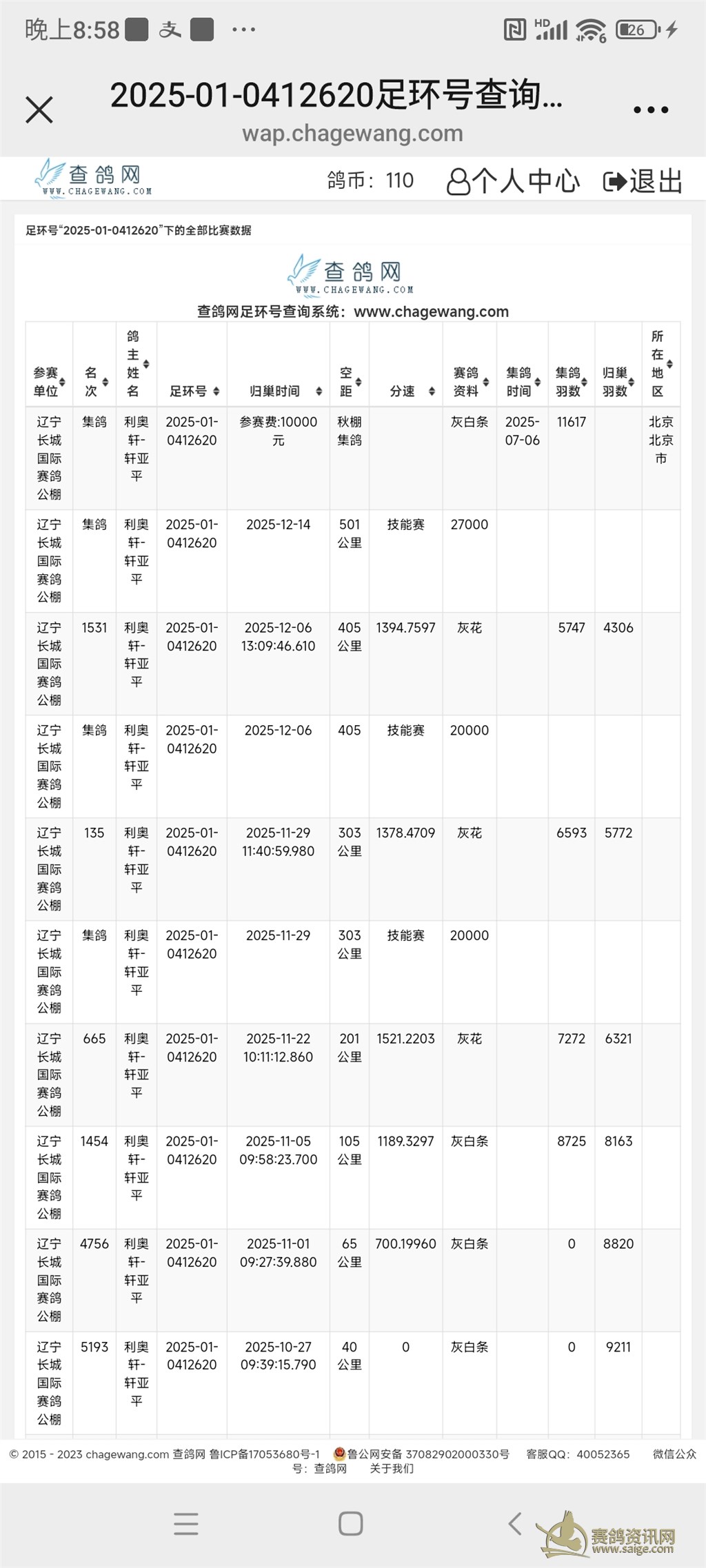Tap the 查鸽网 logo in header
The height and width of the screenshot is (1568, 706).
(x=93, y=178)
